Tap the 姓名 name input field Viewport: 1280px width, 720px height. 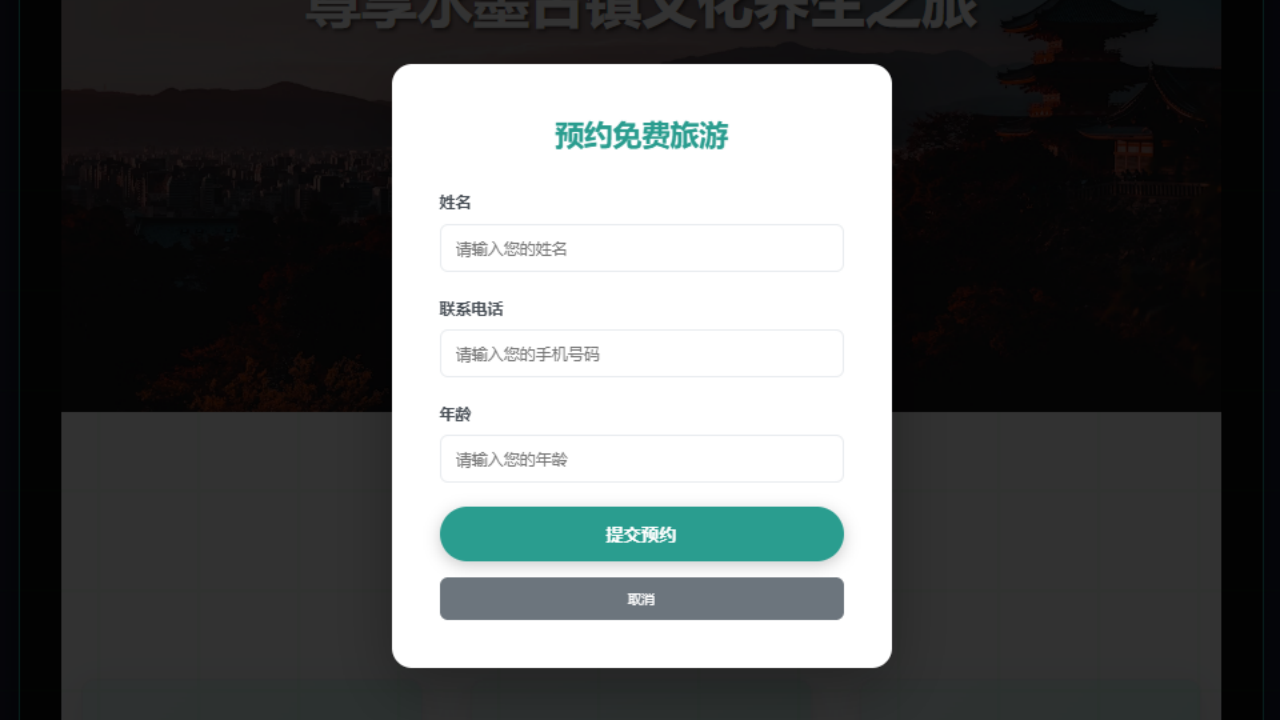tap(641, 248)
